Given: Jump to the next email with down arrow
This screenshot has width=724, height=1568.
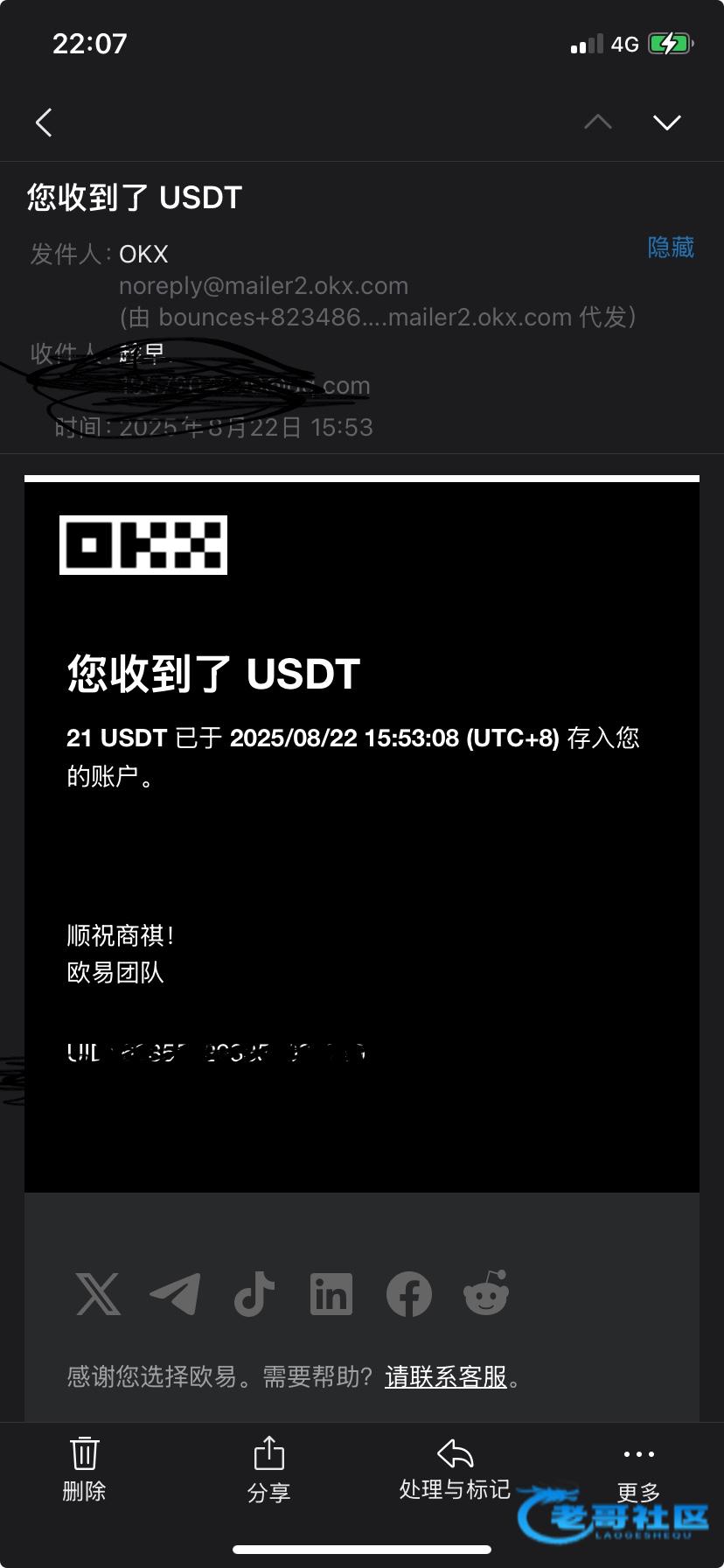Looking at the screenshot, I should click(x=667, y=122).
